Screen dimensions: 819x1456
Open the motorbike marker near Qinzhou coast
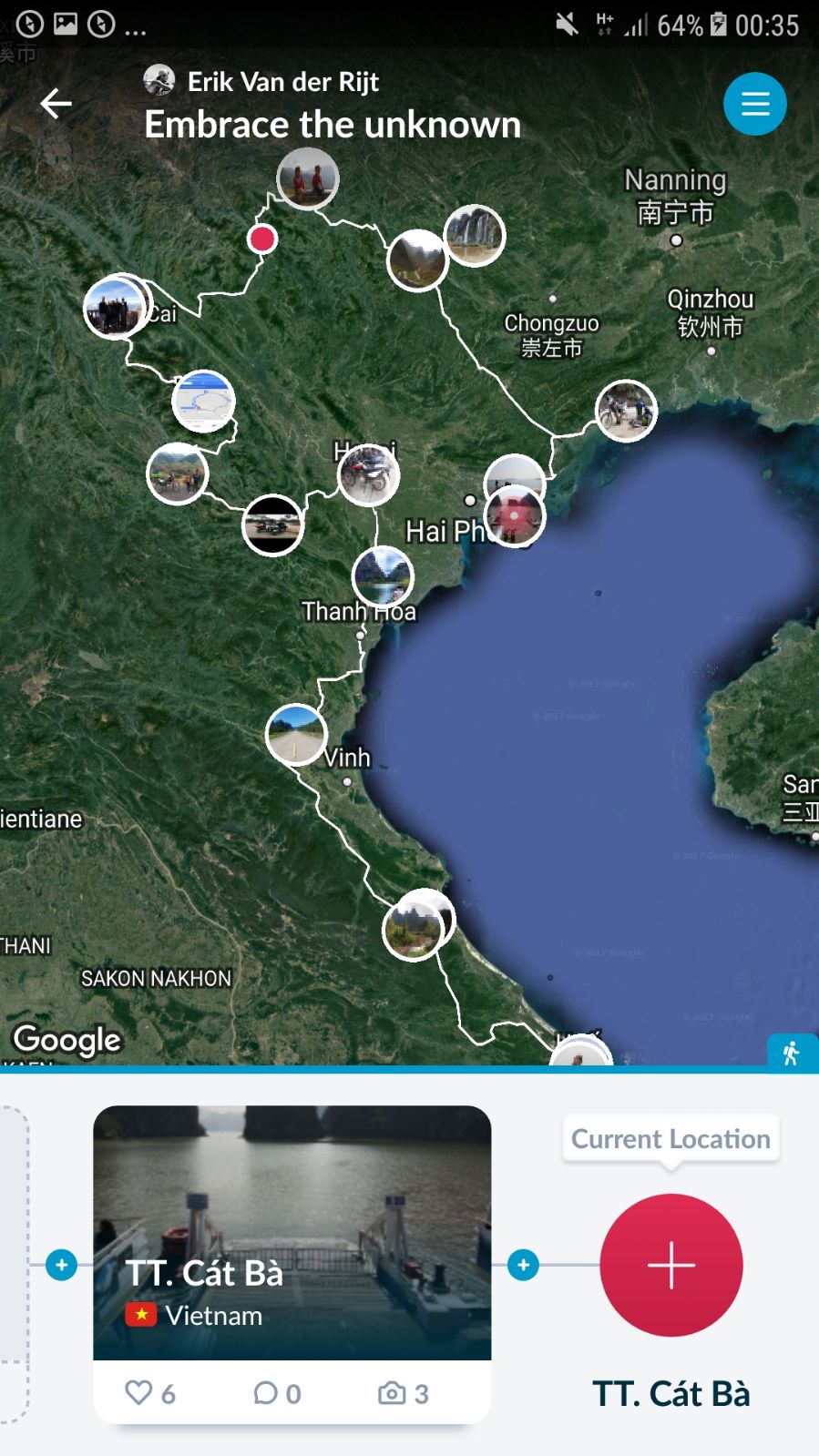(626, 411)
